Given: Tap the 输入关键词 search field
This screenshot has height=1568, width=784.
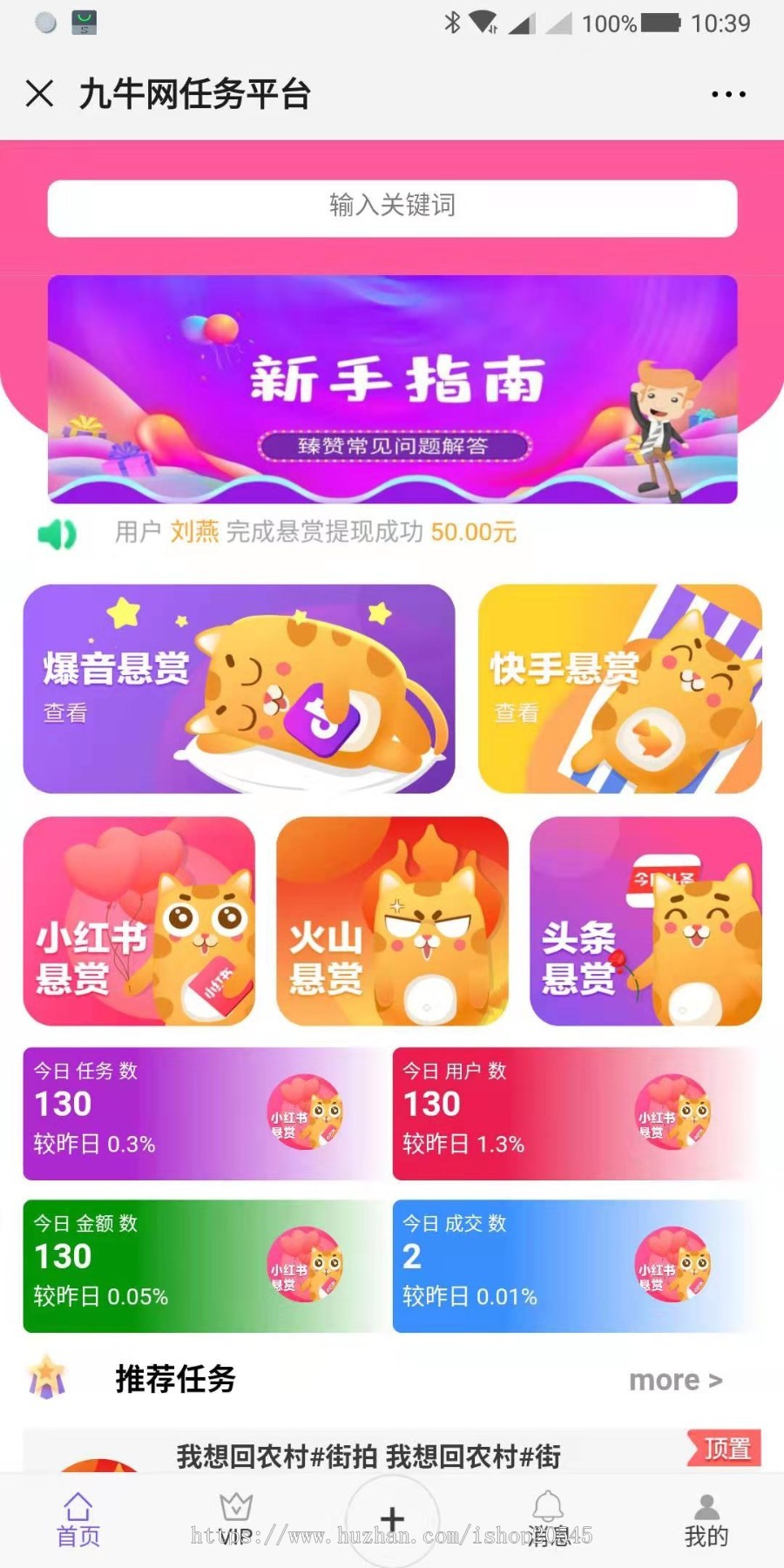Looking at the screenshot, I should (x=392, y=207).
